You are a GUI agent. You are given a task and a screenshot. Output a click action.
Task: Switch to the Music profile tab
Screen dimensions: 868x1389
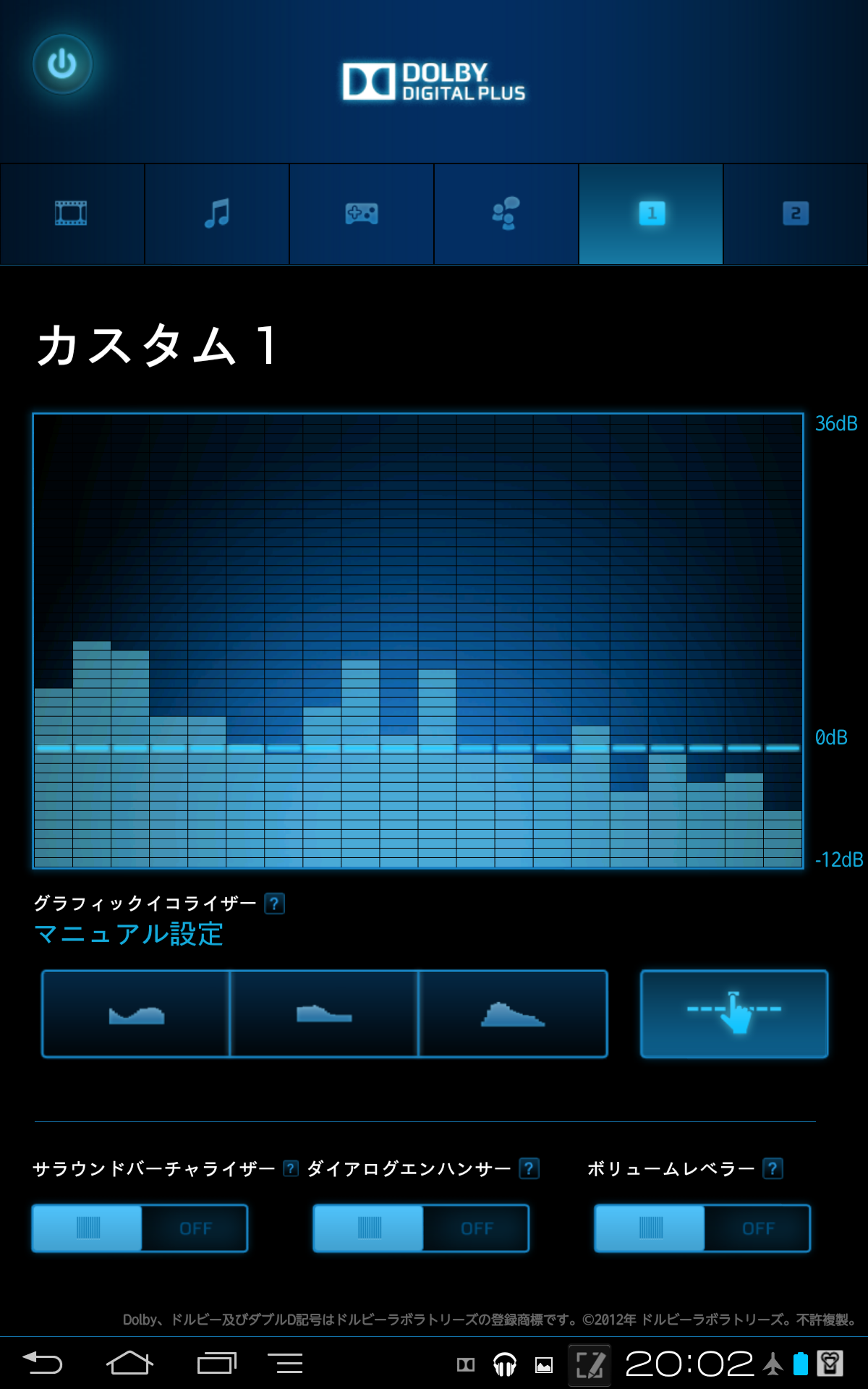[217, 213]
